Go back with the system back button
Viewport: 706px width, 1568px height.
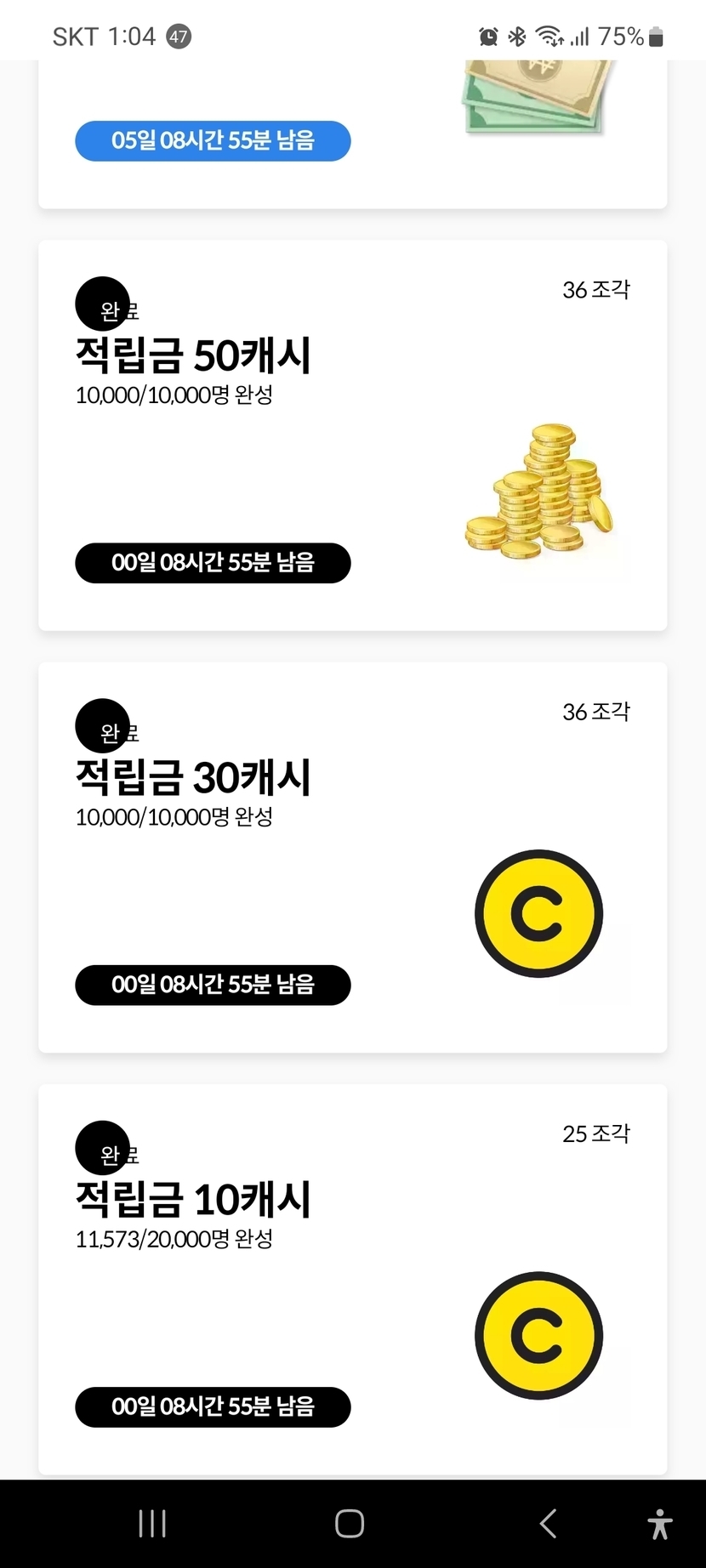tap(549, 1524)
